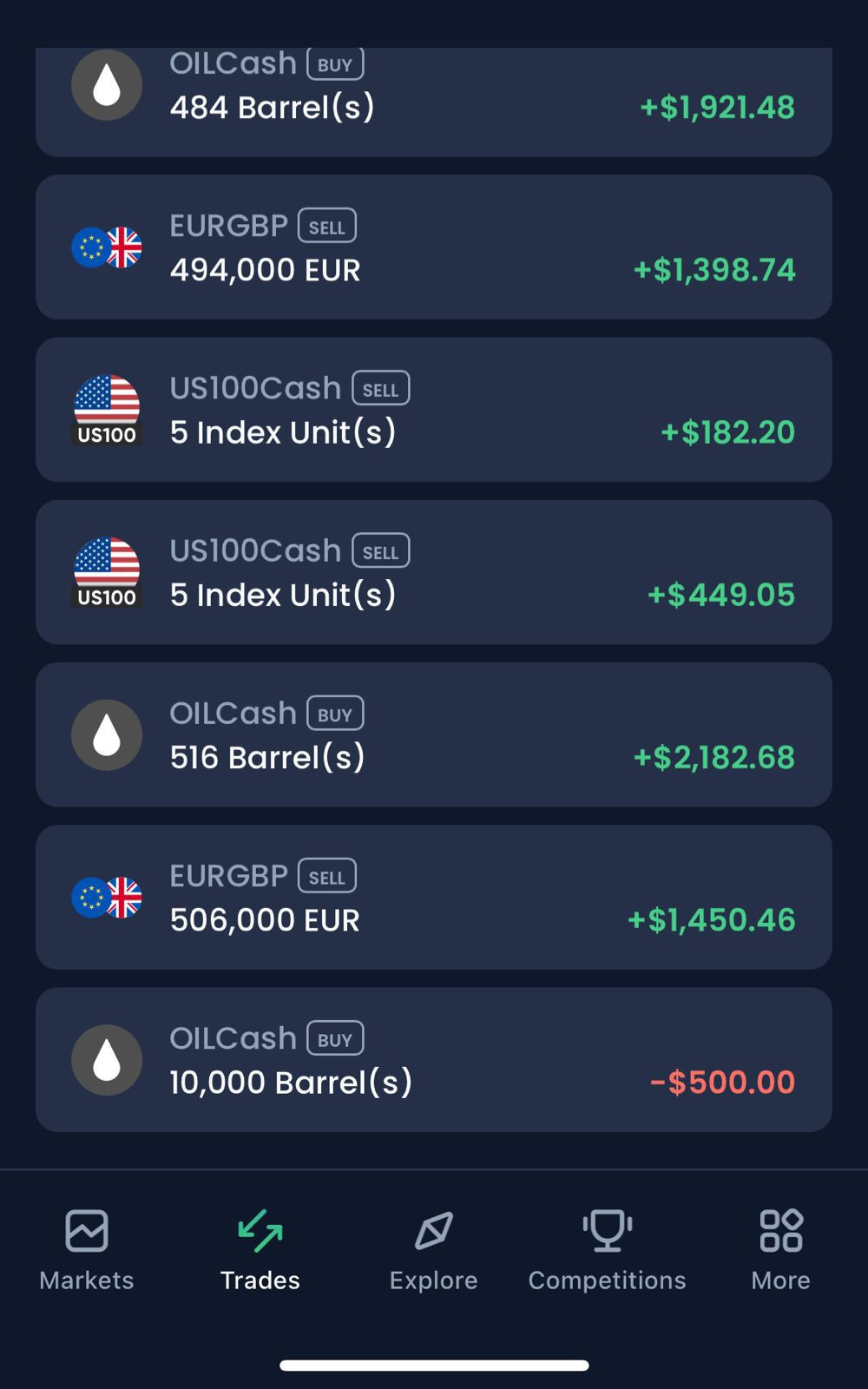
Task: View the EURGBP 506,000 EUR trade
Action: [x=434, y=897]
